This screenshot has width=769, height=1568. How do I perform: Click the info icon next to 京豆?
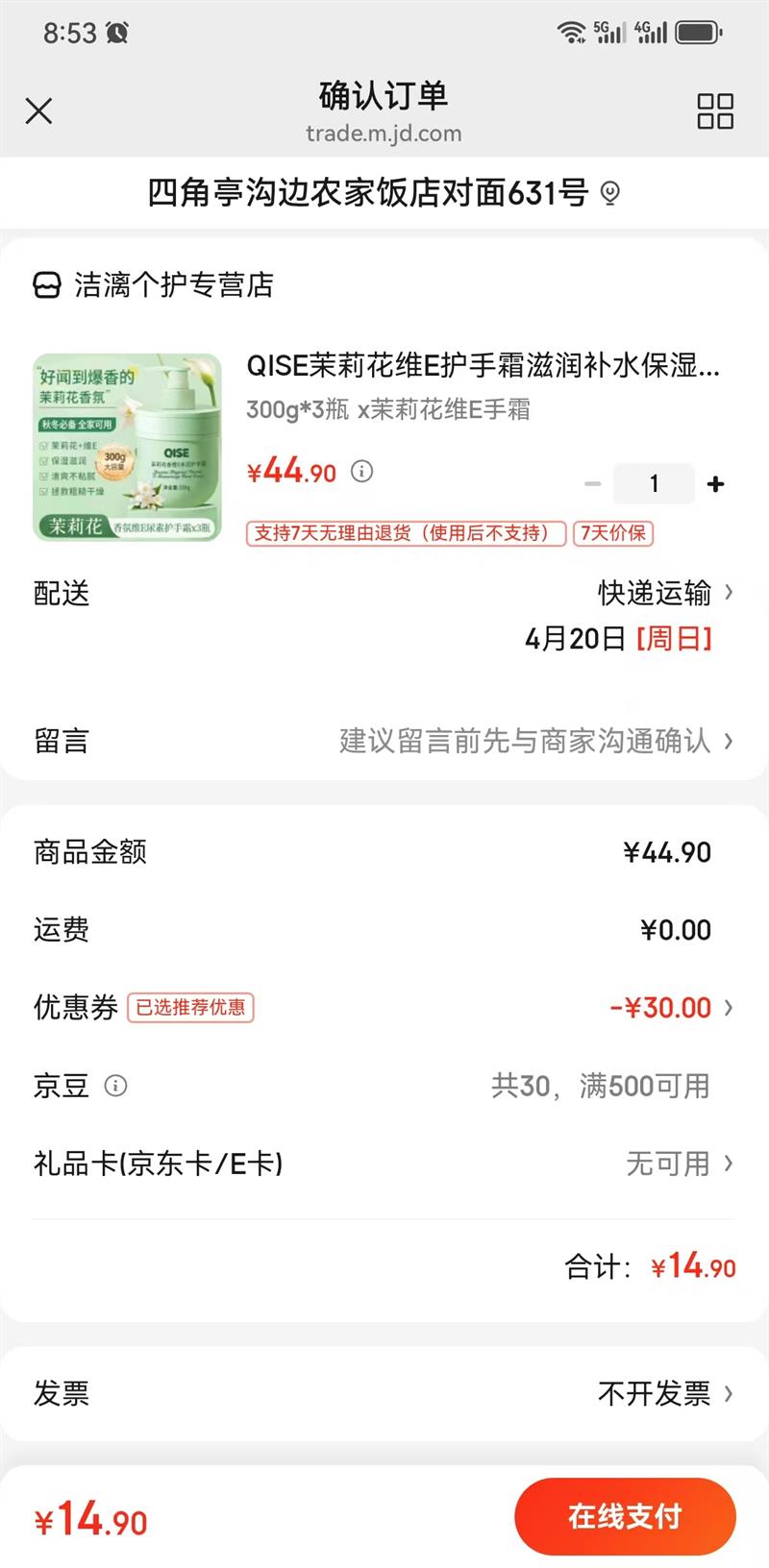tap(116, 1087)
